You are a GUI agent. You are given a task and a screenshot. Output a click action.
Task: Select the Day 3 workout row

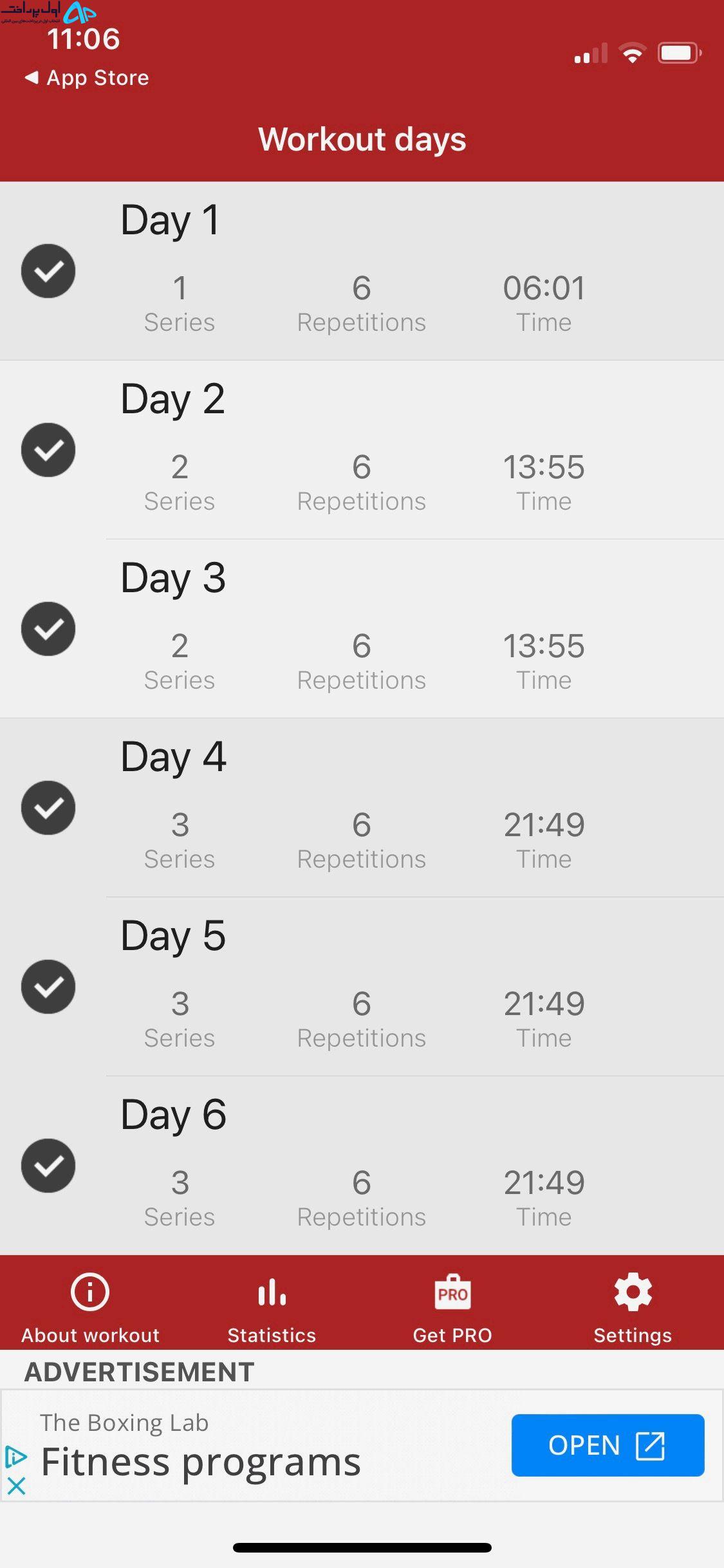point(362,629)
